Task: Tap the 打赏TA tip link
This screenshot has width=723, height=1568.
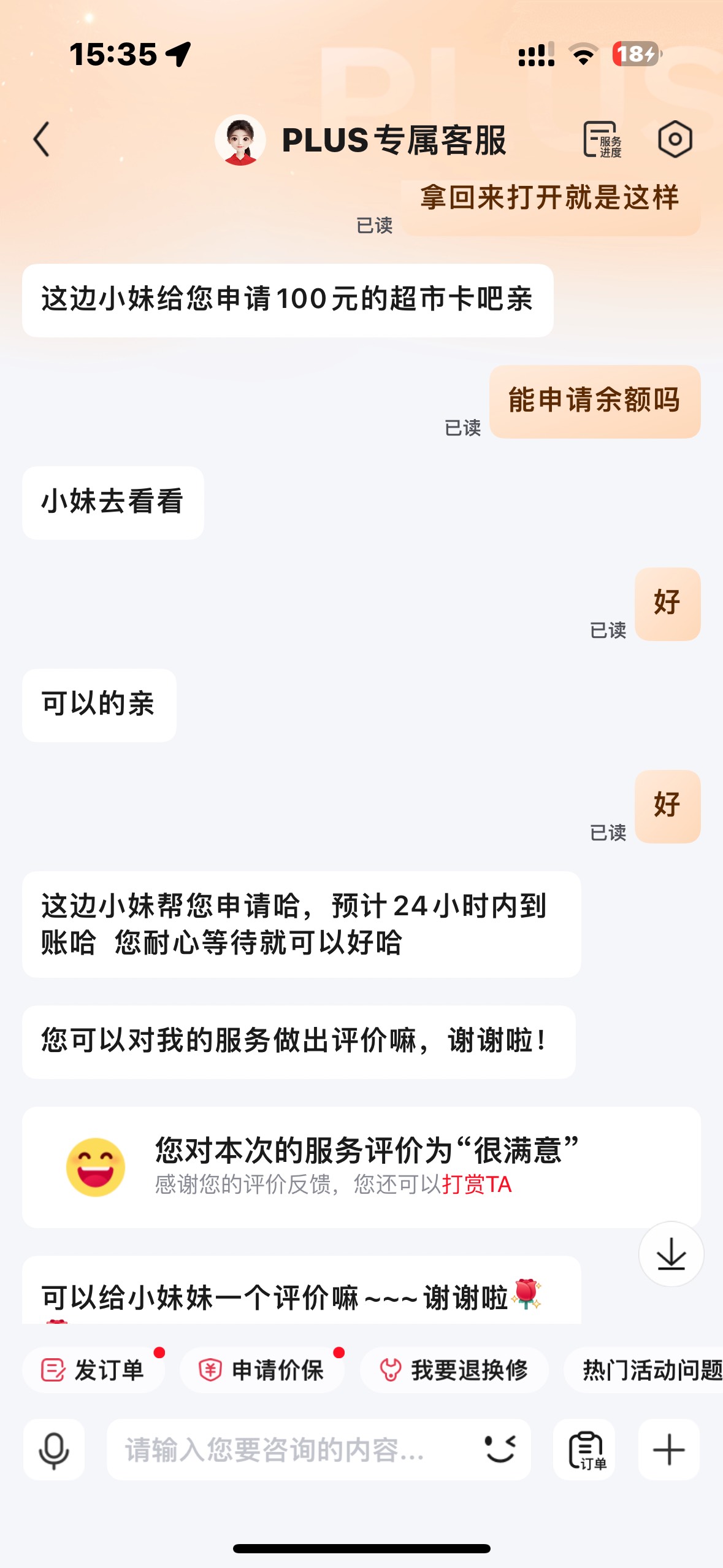Action: click(x=476, y=1184)
